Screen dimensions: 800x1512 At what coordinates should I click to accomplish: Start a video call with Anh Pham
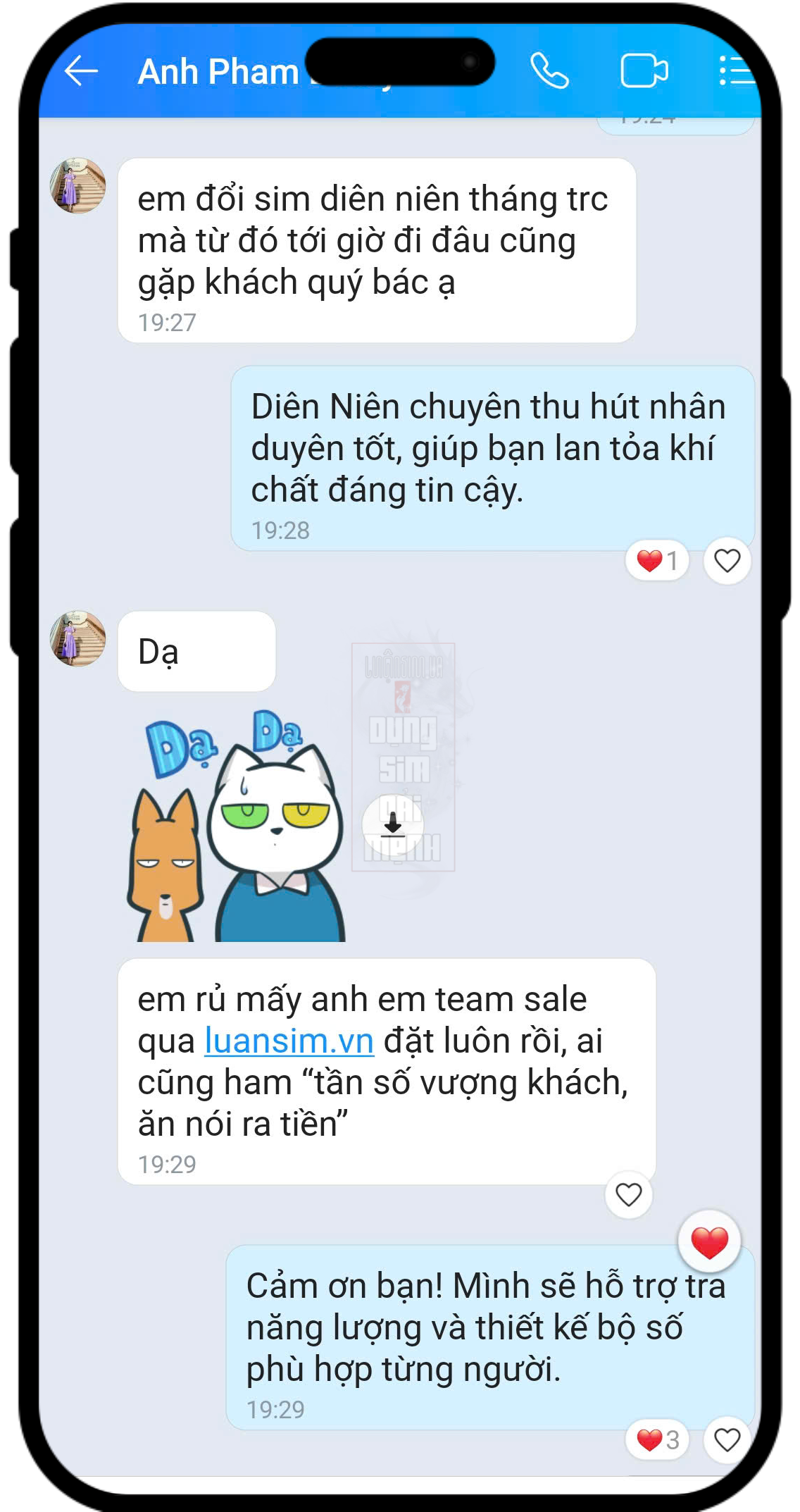click(x=644, y=71)
